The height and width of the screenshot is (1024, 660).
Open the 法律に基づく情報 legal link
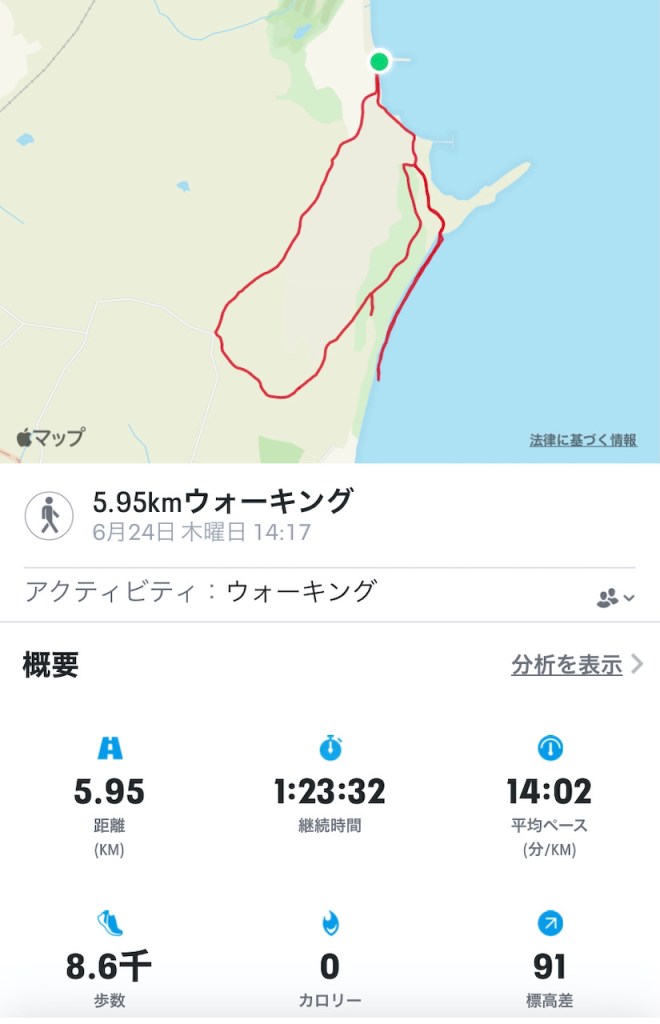click(x=583, y=440)
